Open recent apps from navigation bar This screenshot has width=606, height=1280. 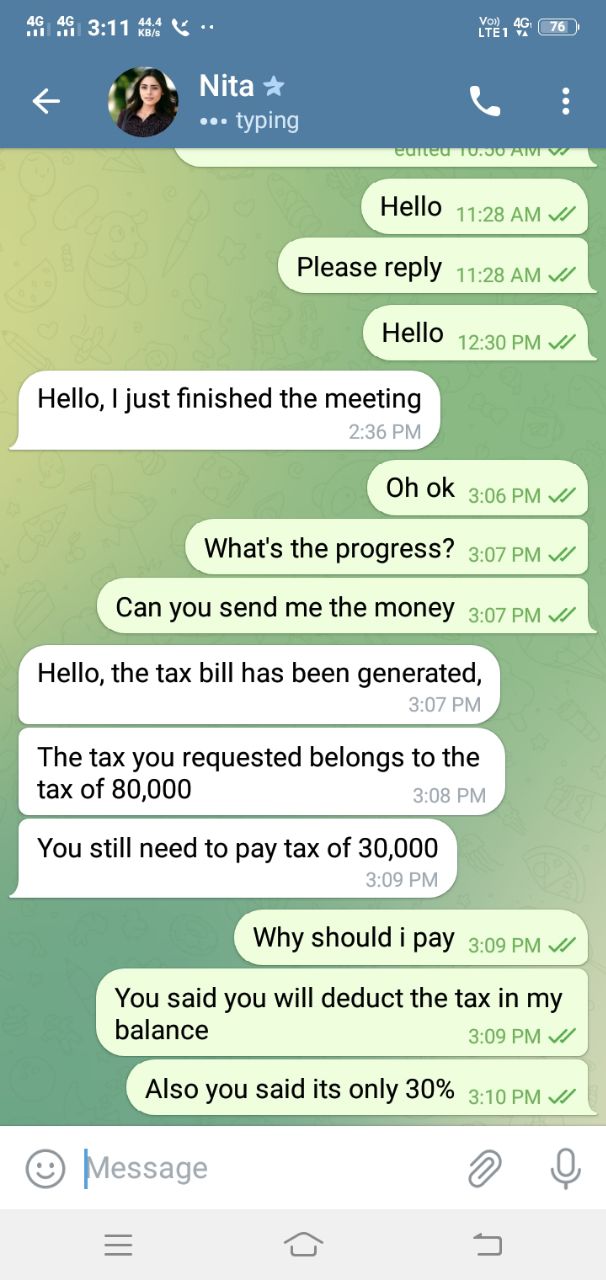coord(118,1244)
